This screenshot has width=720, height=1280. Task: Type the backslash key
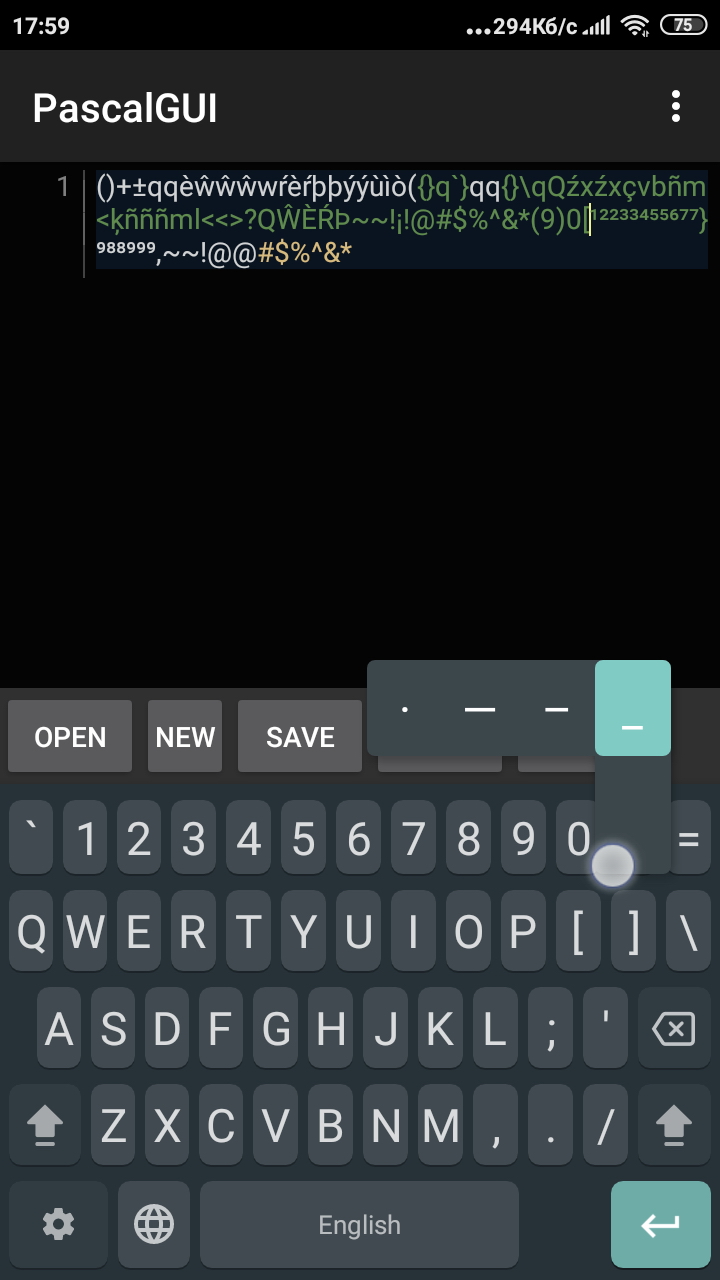(x=688, y=933)
